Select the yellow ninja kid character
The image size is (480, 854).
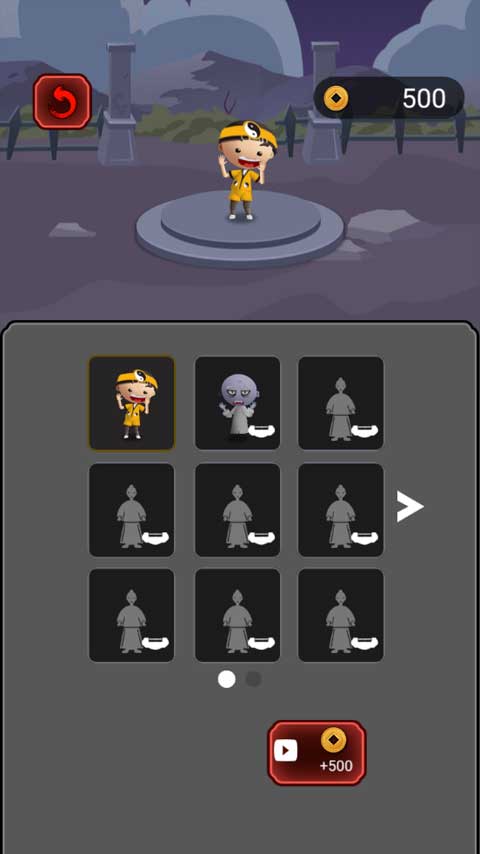(132, 403)
